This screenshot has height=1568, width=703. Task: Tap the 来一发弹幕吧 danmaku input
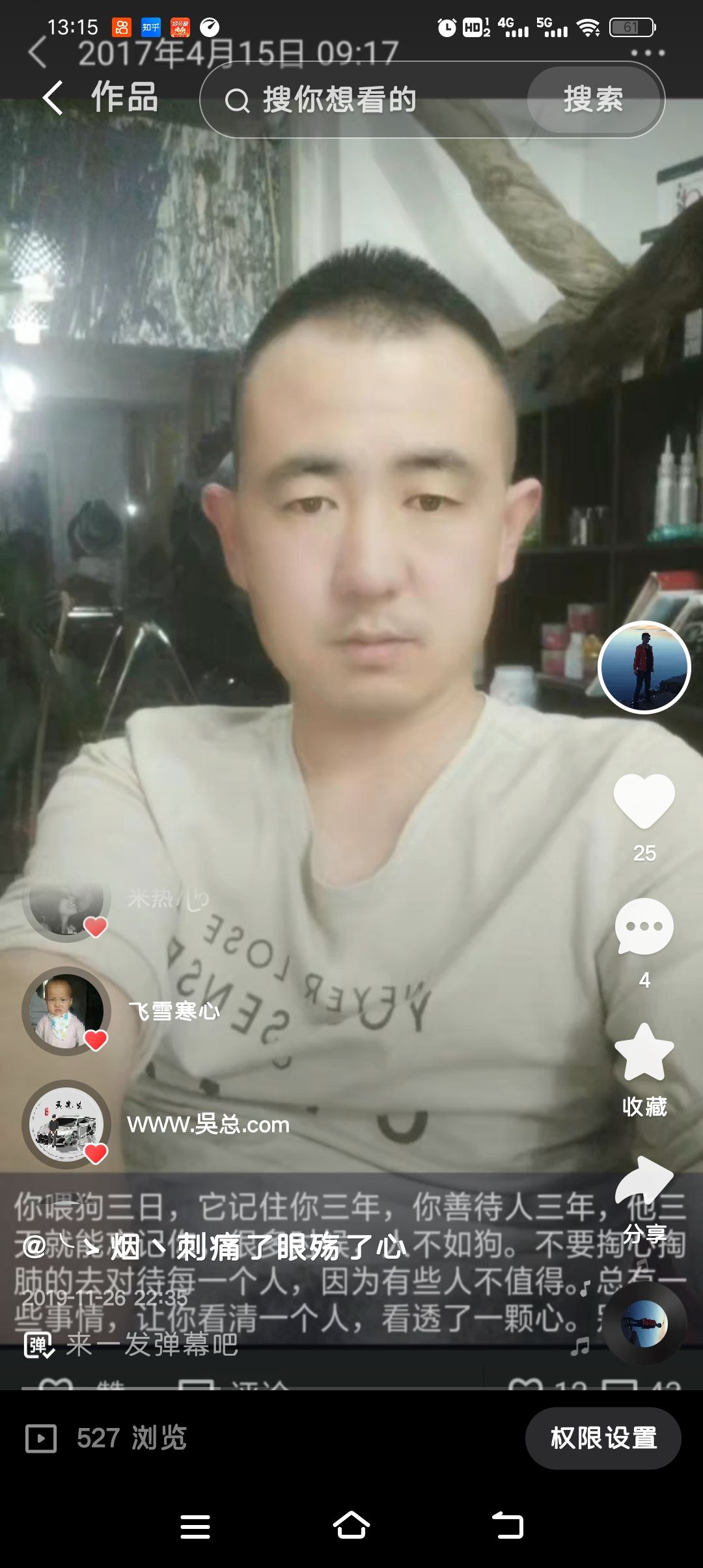[151, 1345]
